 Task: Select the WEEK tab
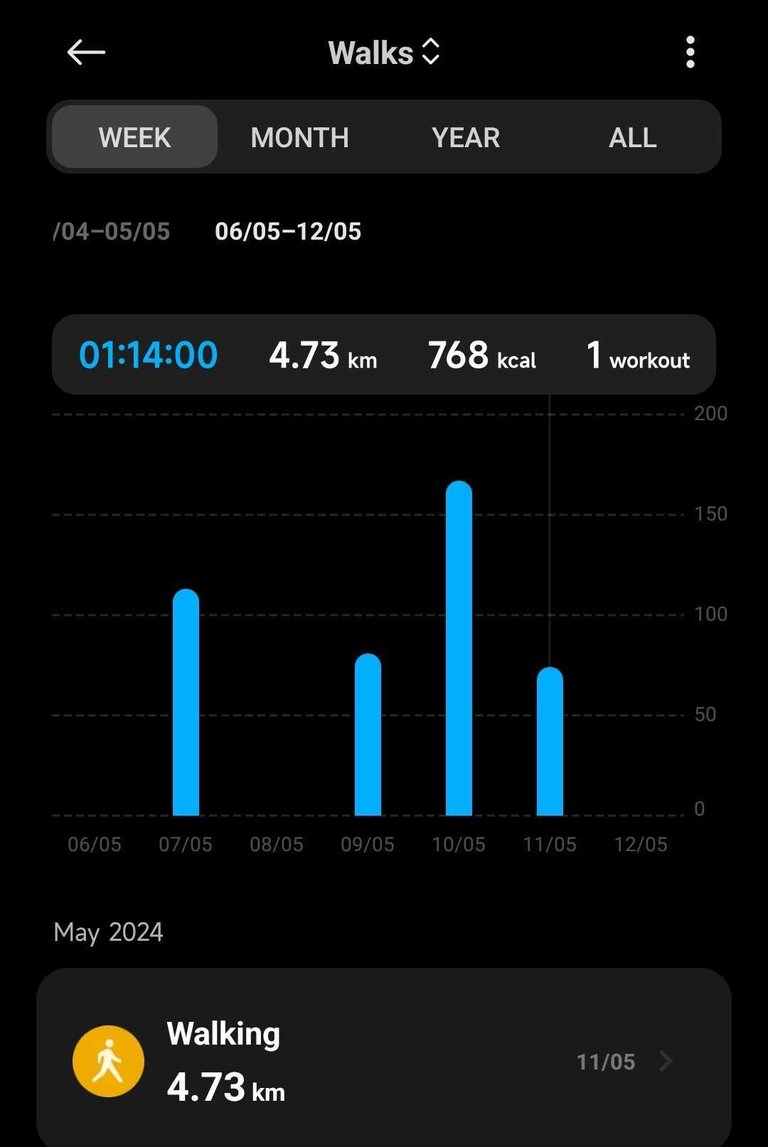tap(135, 137)
